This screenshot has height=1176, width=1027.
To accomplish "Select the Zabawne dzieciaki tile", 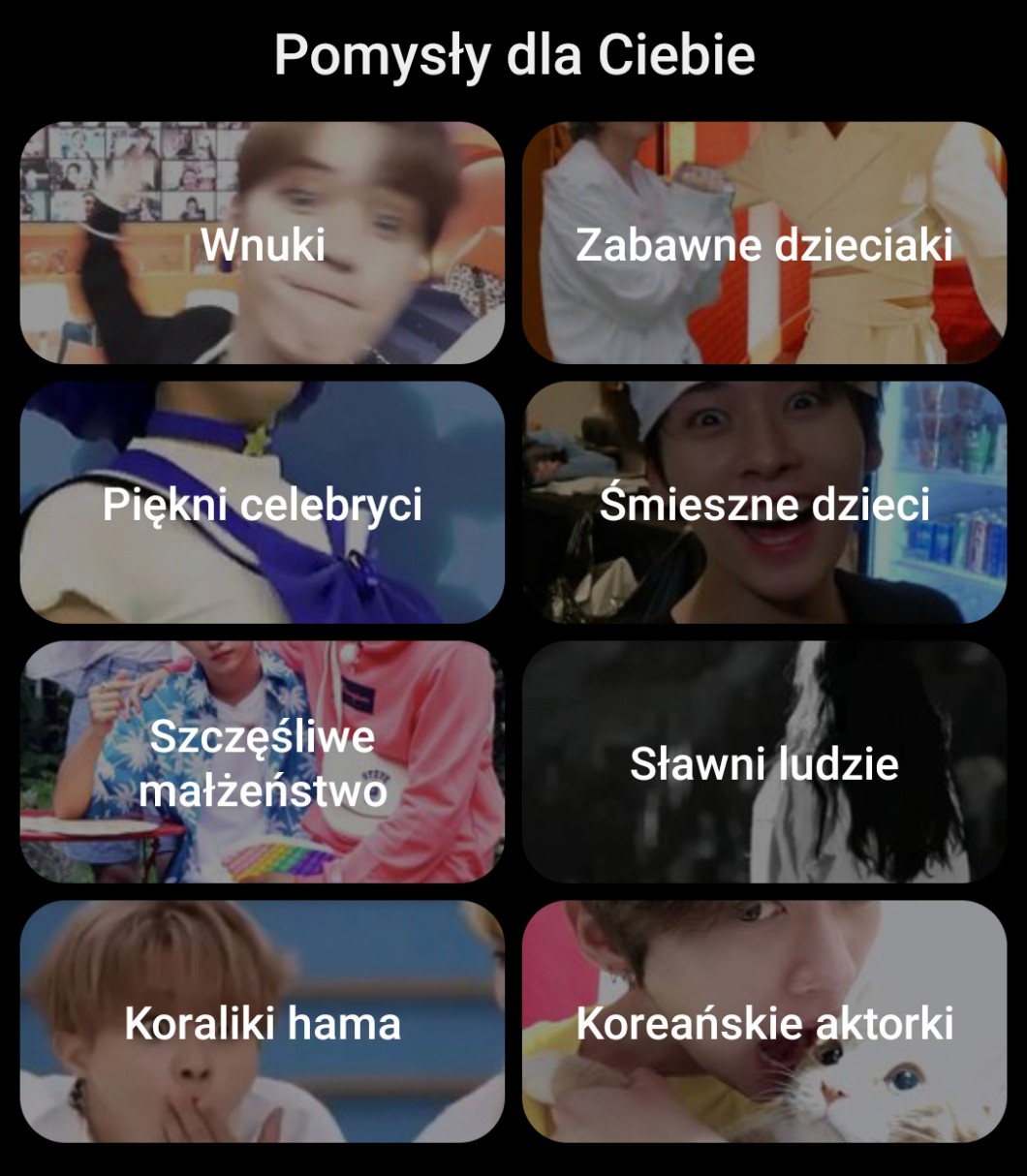I will pos(764,243).
